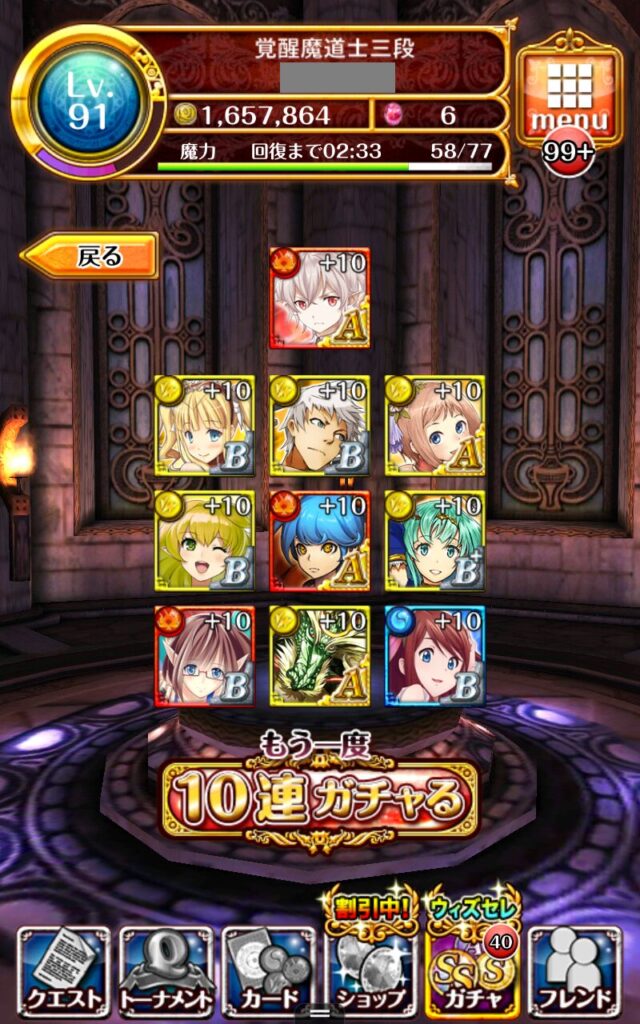640x1024 pixels.
Task: View the white-haired red-eyed A card
Action: coord(320,298)
